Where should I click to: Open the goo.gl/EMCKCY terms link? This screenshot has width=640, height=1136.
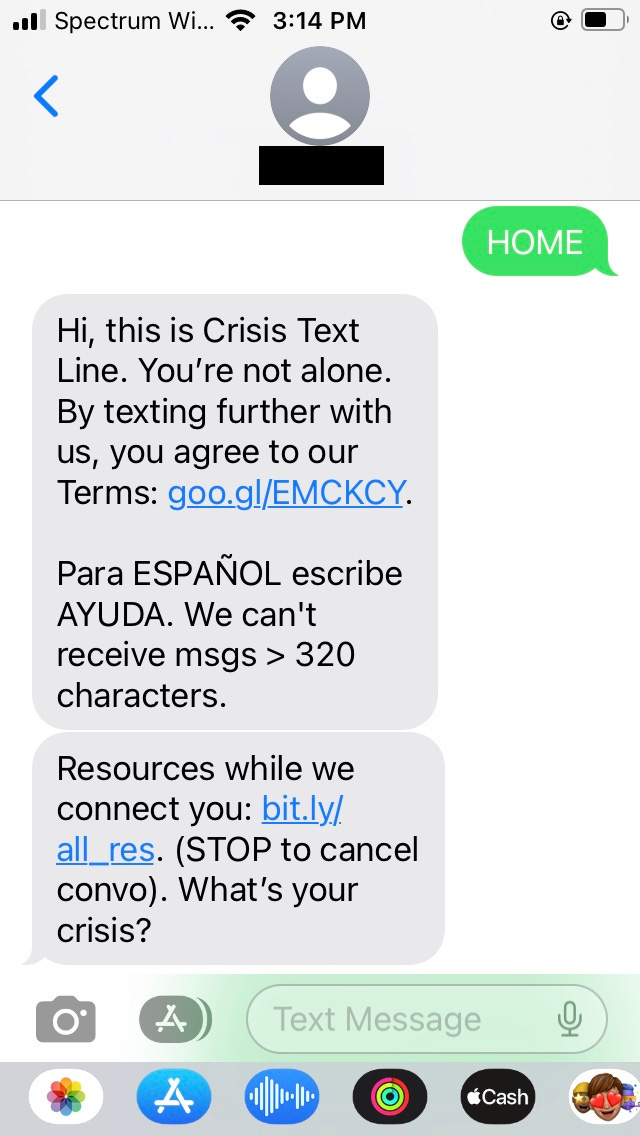286,492
